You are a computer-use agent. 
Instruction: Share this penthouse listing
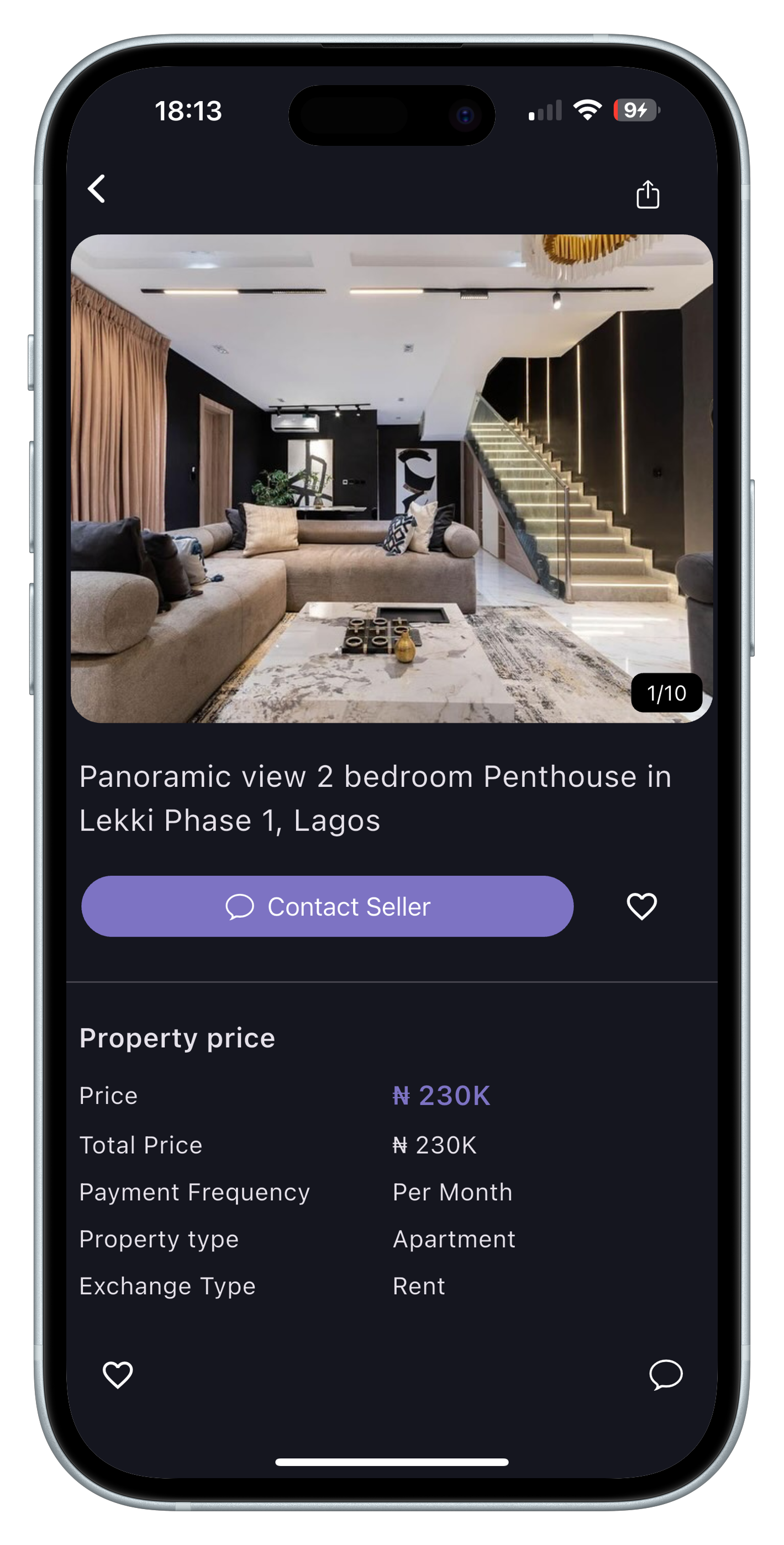coord(647,195)
